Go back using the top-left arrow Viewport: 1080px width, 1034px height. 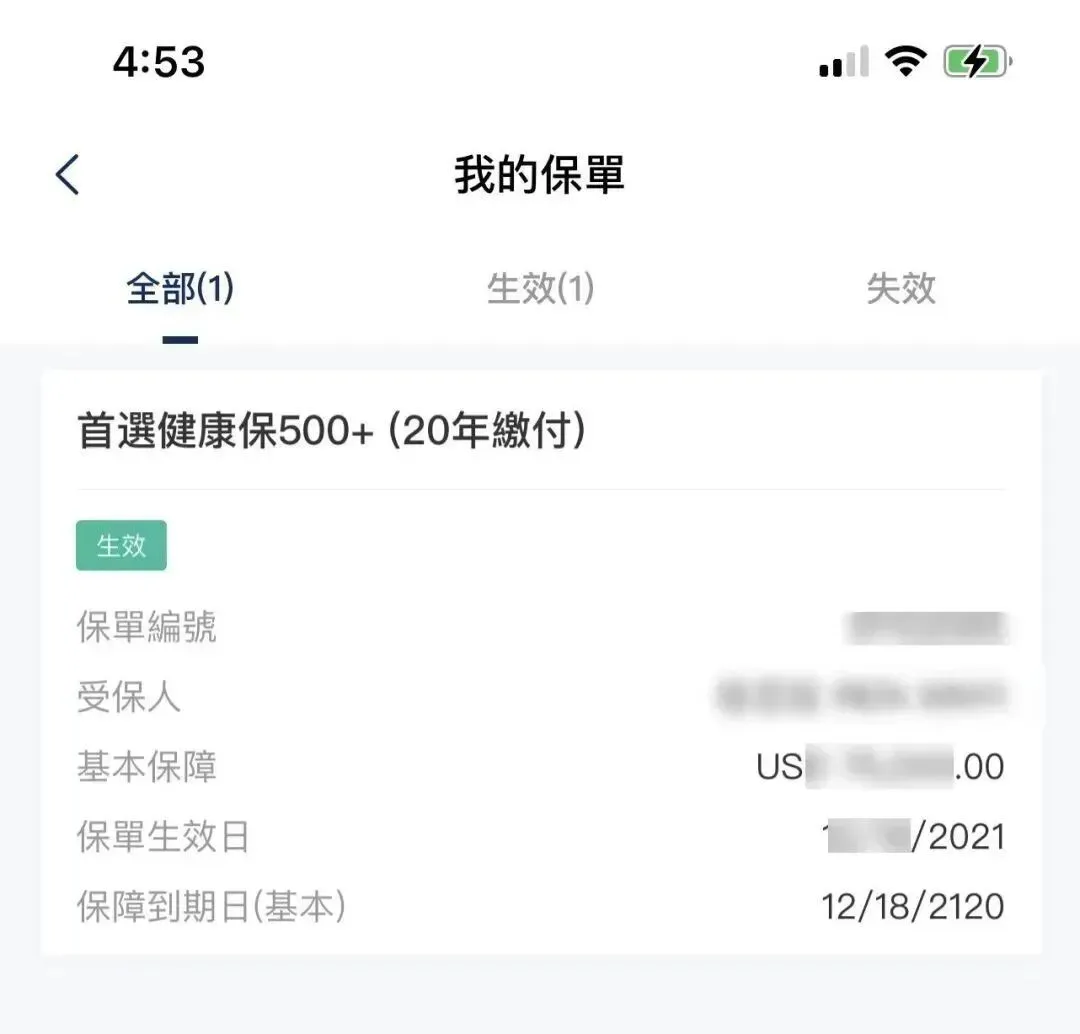[x=68, y=175]
